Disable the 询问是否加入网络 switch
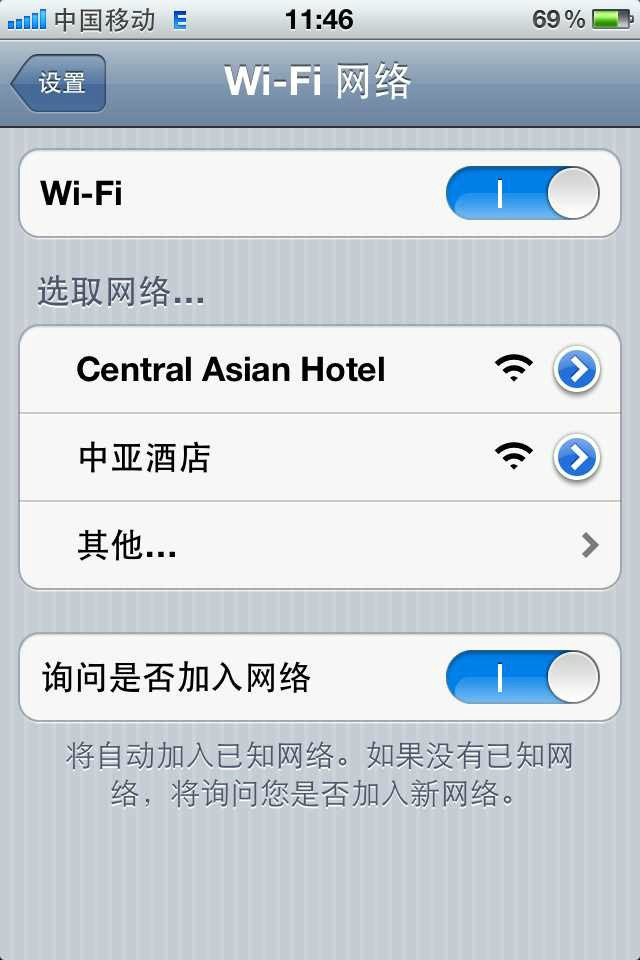This screenshot has width=640, height=960. click(522, 677)
